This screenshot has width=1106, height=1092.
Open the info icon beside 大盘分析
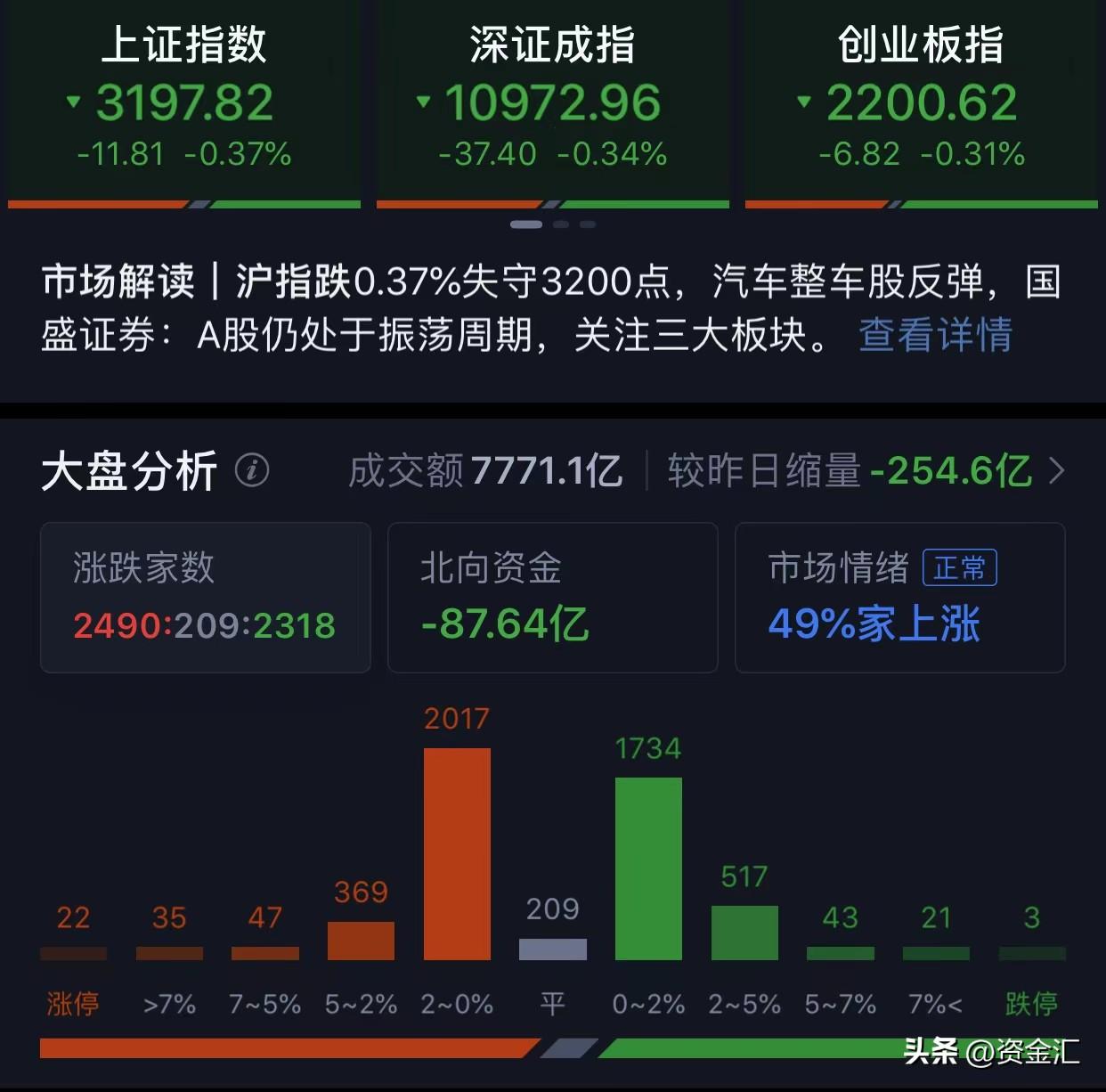[x=252, y=469]
